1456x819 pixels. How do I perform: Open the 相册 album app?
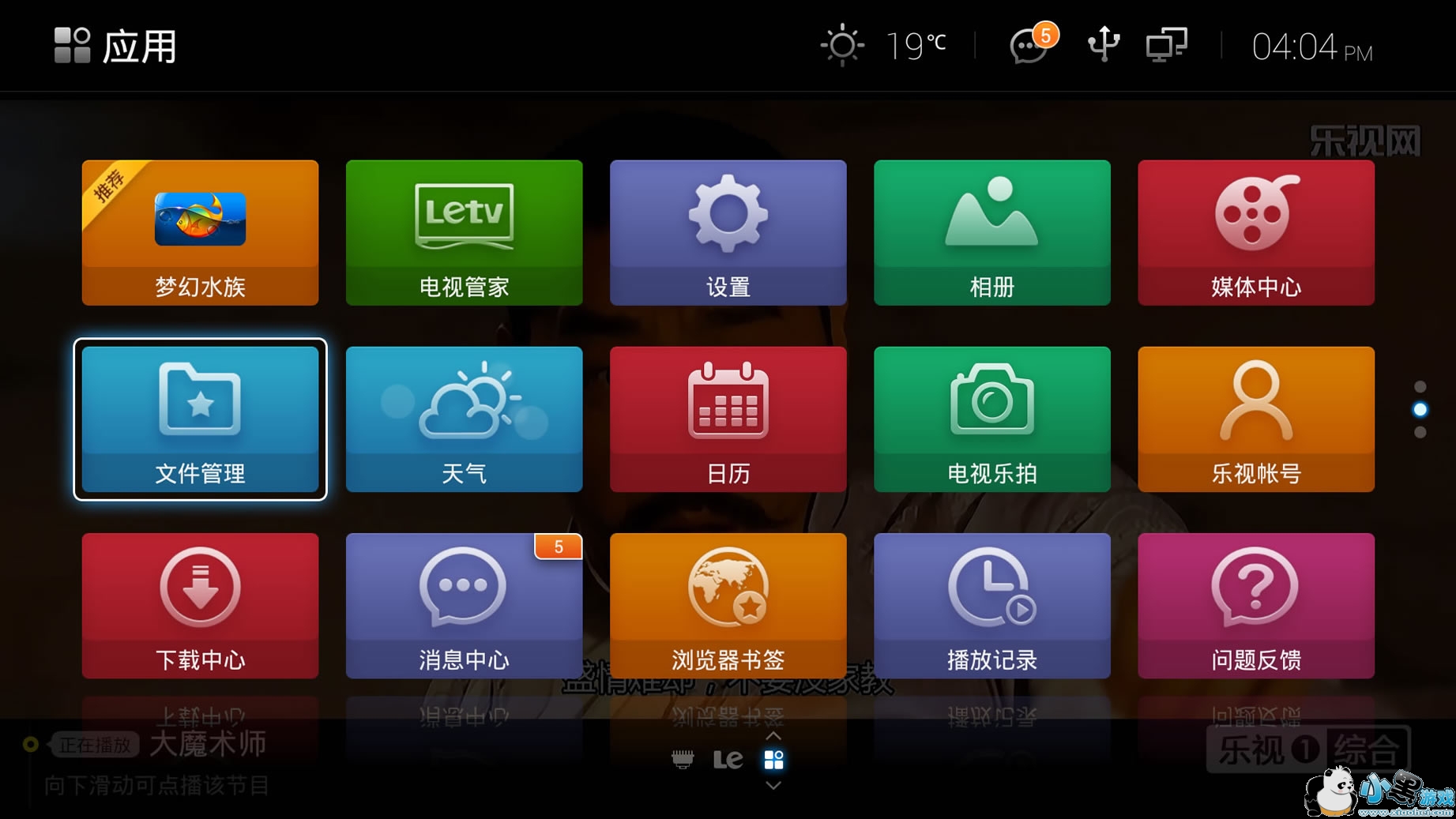click(991, 233)
